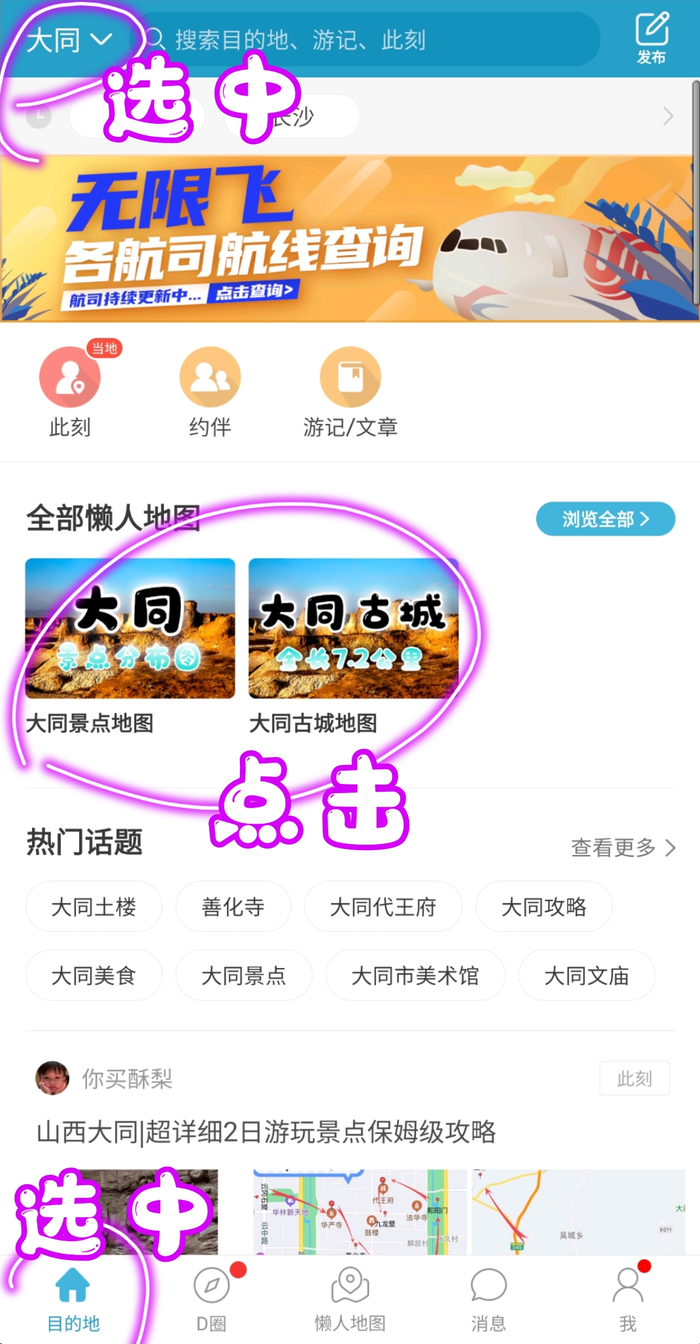Open the 此刻 shortcut
This screenshot has width=700, height=1344.
pos(70,392)
